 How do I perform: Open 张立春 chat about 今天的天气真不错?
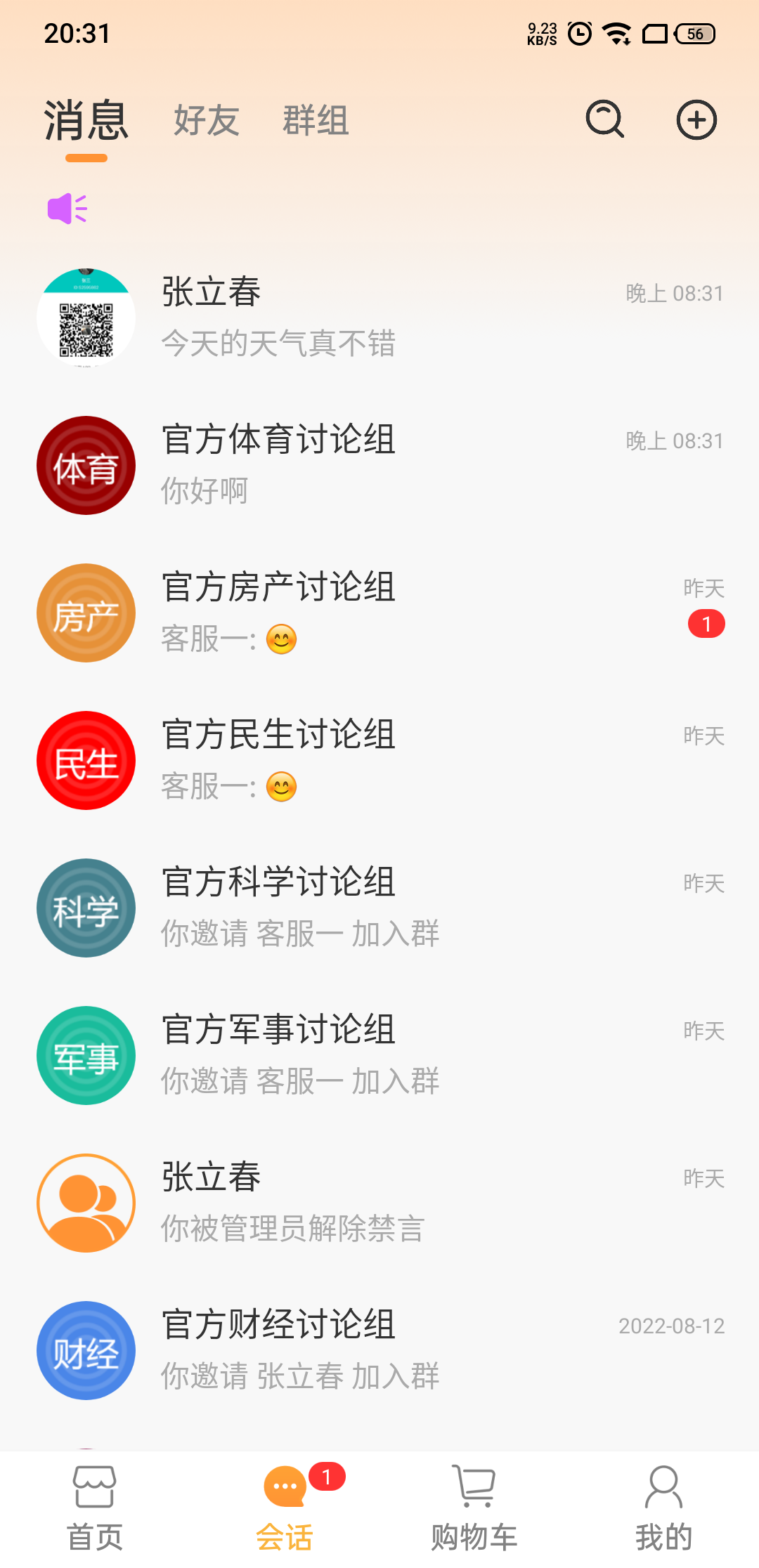click(x=379, y=318)
